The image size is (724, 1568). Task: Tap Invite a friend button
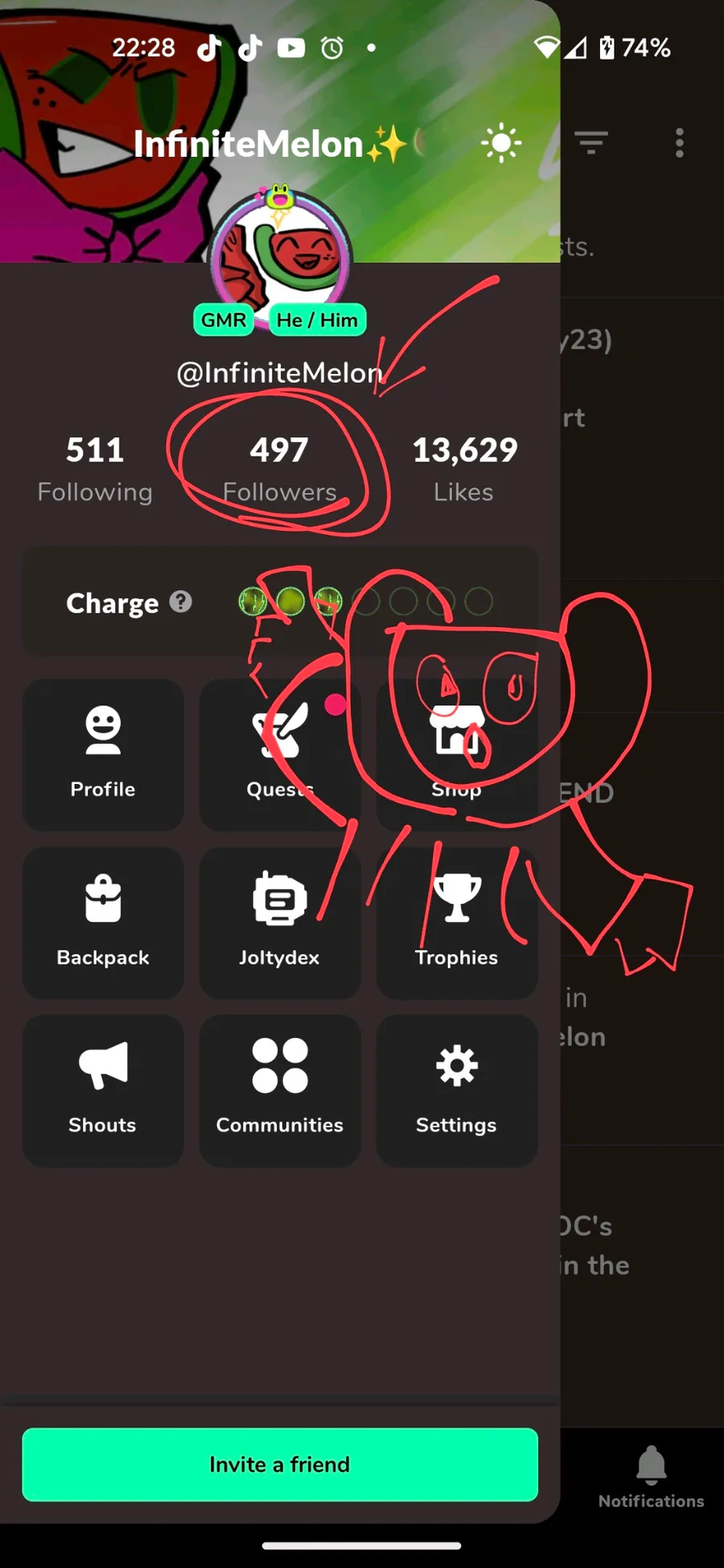[x=280, y=1464]
